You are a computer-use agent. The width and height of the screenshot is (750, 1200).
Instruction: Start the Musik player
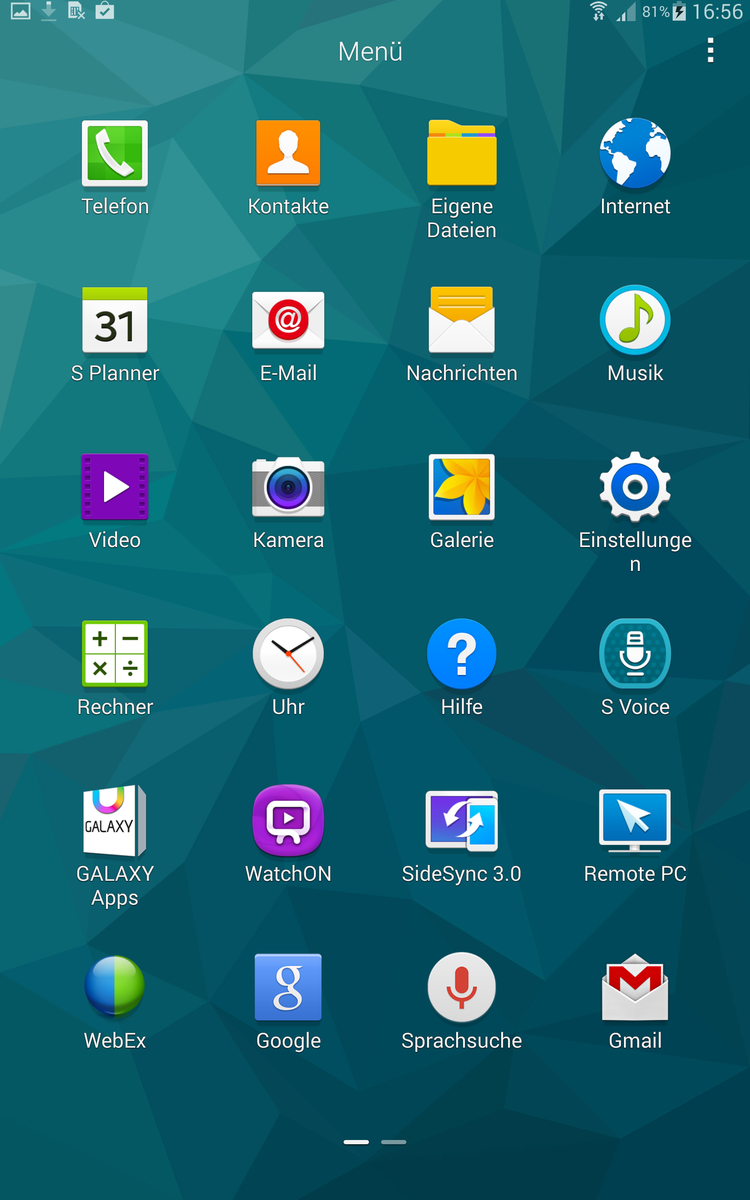click(x=635, y=321)
